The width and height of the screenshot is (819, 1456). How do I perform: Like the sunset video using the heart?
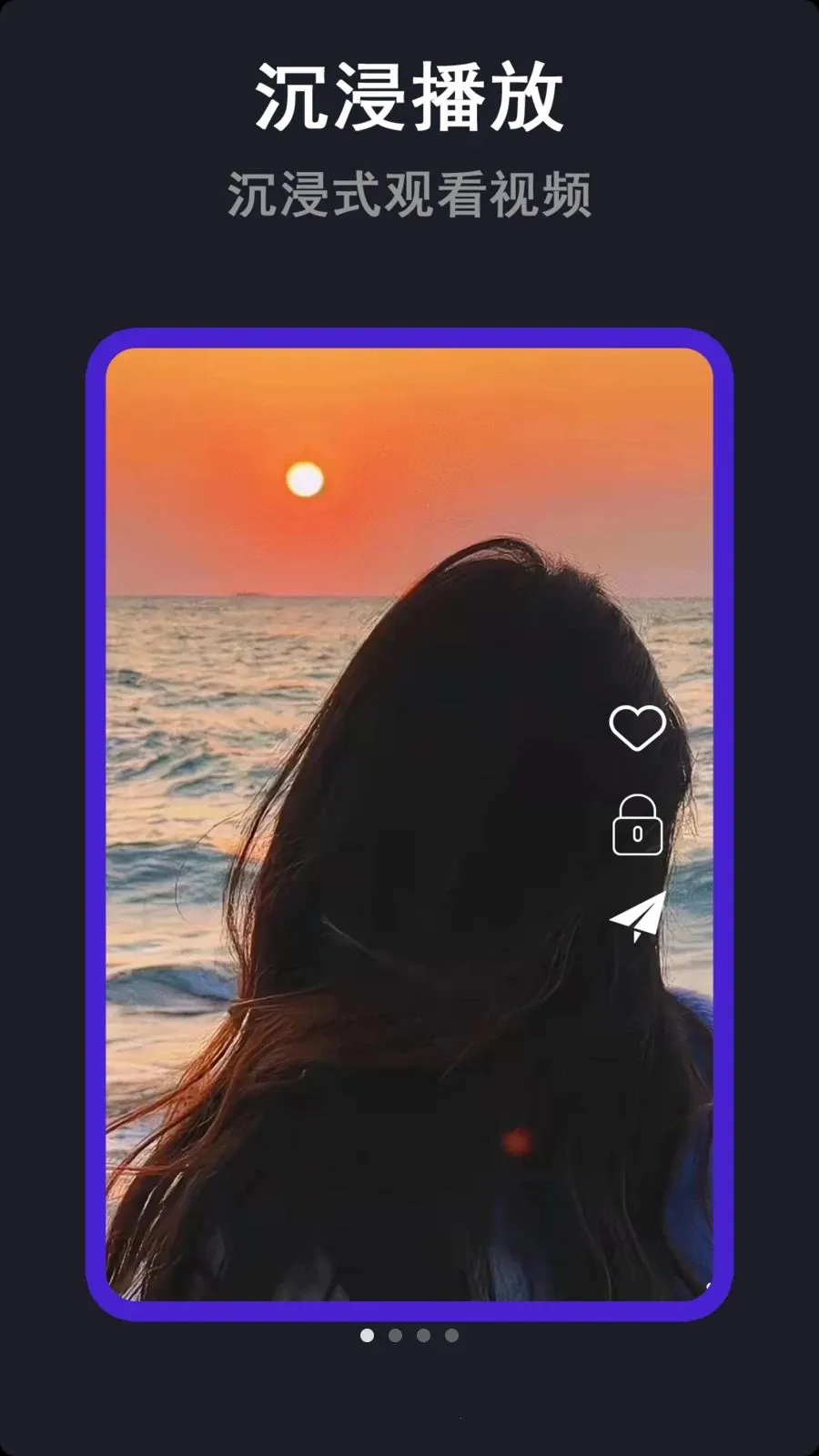[x=639, y=726]
